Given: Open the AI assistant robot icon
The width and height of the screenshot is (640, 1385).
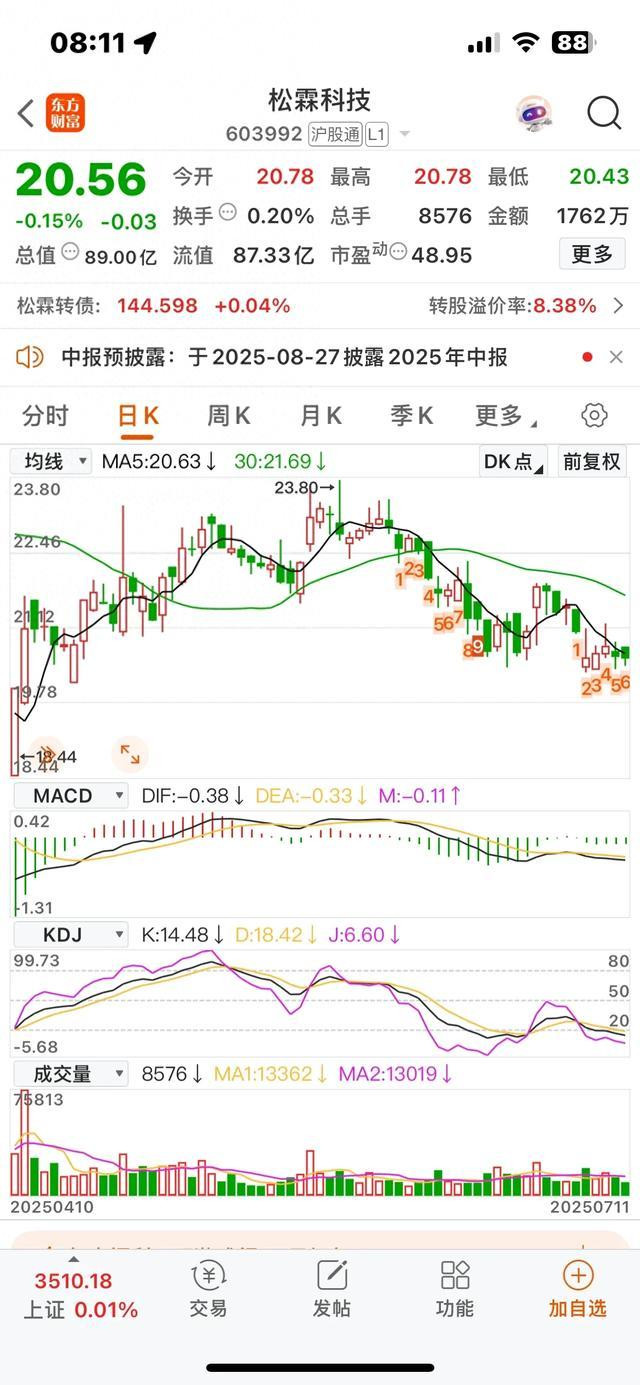Looking at the screenshot, I should point(534,113).
